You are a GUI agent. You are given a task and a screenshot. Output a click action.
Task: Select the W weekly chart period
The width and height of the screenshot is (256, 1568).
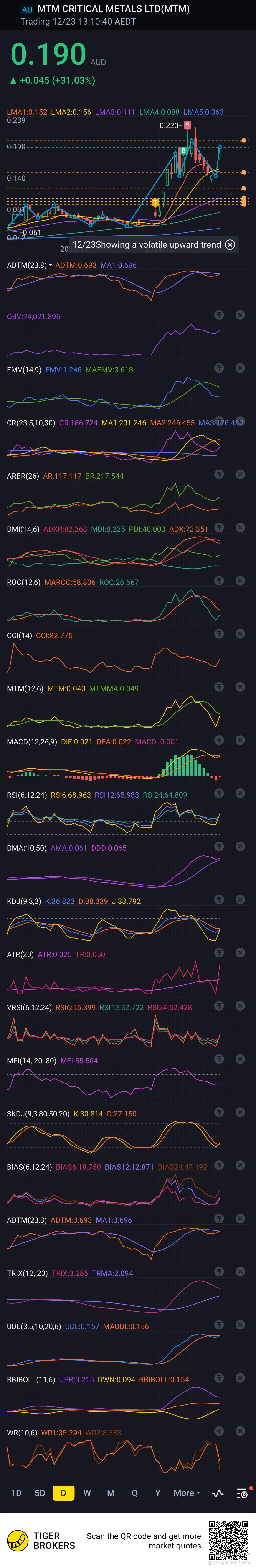click(x=87, y=1493)
